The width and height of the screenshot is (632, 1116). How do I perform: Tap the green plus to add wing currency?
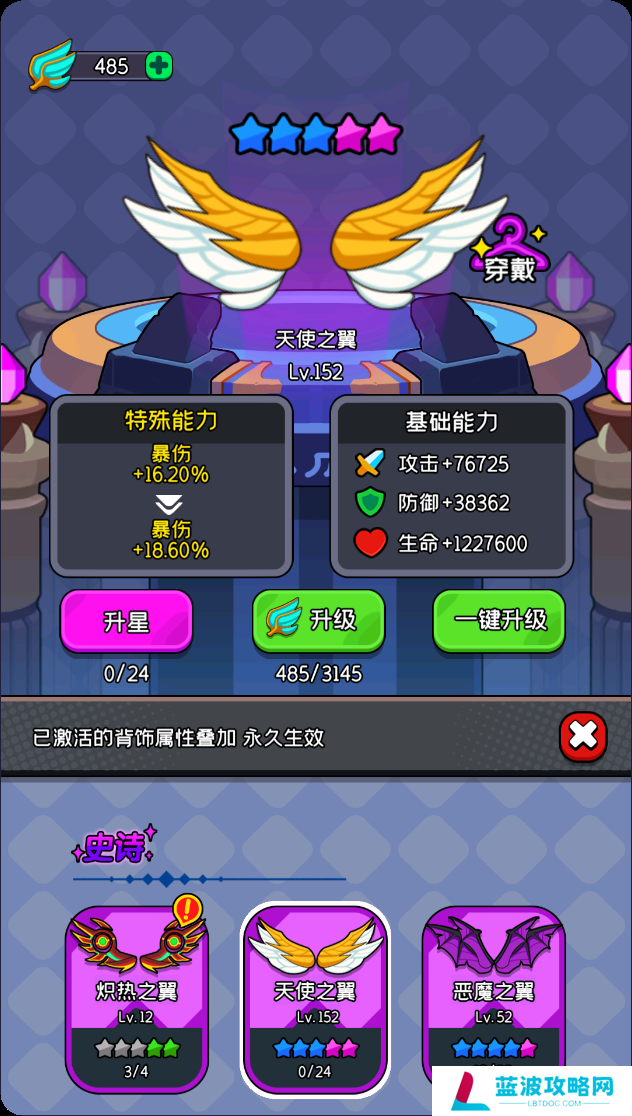coord(159,66)
